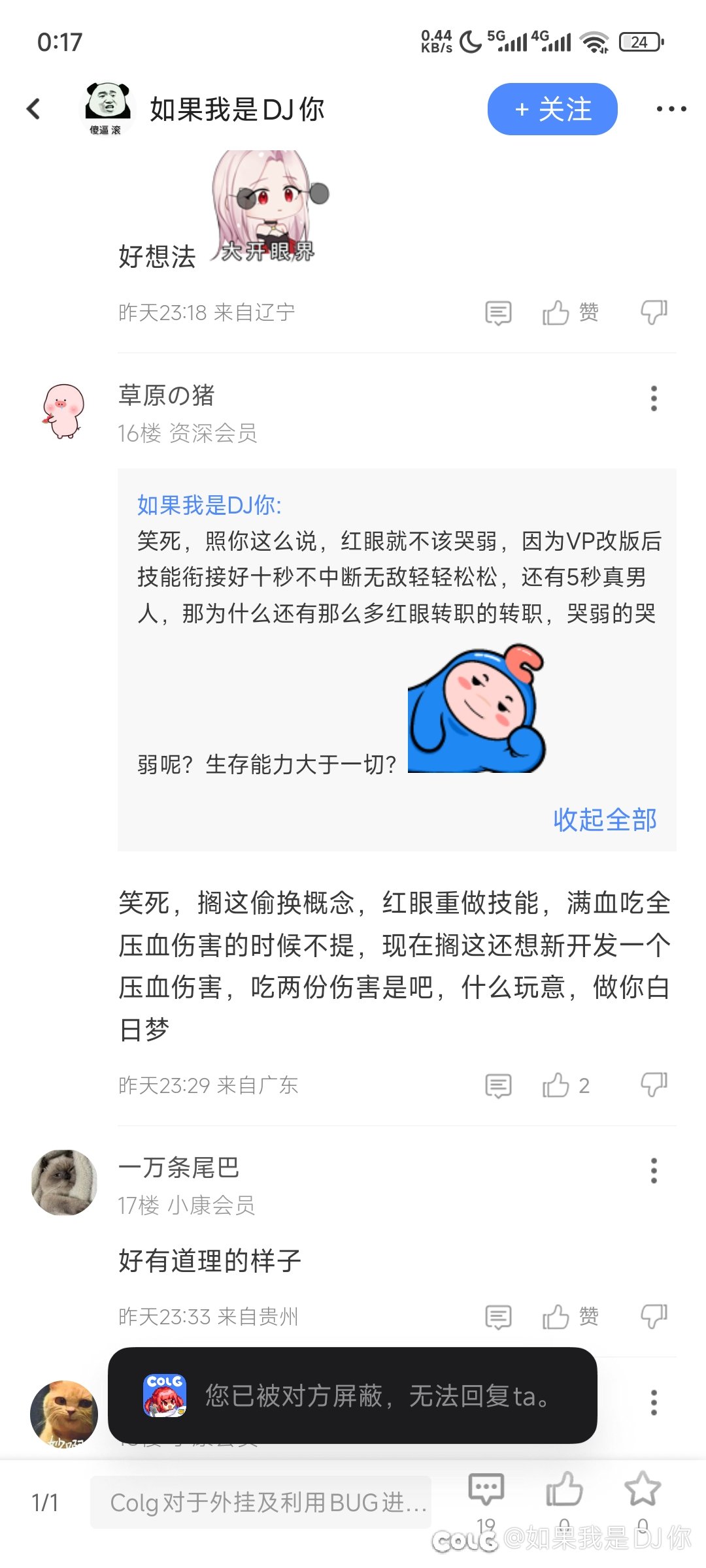Image resolution: width=706 pixels, height=1568 pixels.
Task: Like the thread in the bottom bar
Action: 564,1490
